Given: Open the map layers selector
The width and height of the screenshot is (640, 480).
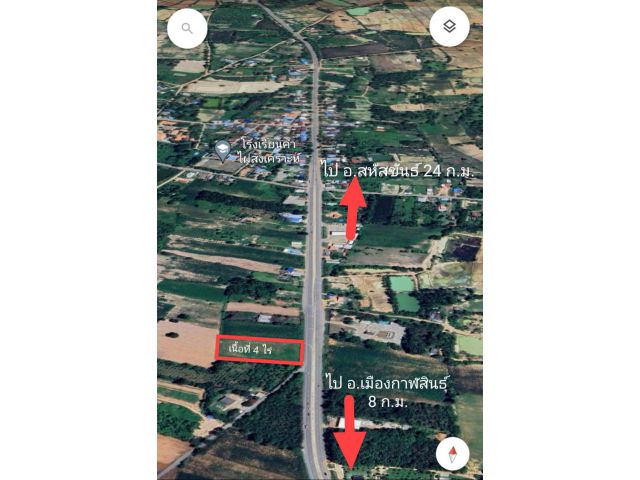Looking at the screenshot, I should point(449,27).
